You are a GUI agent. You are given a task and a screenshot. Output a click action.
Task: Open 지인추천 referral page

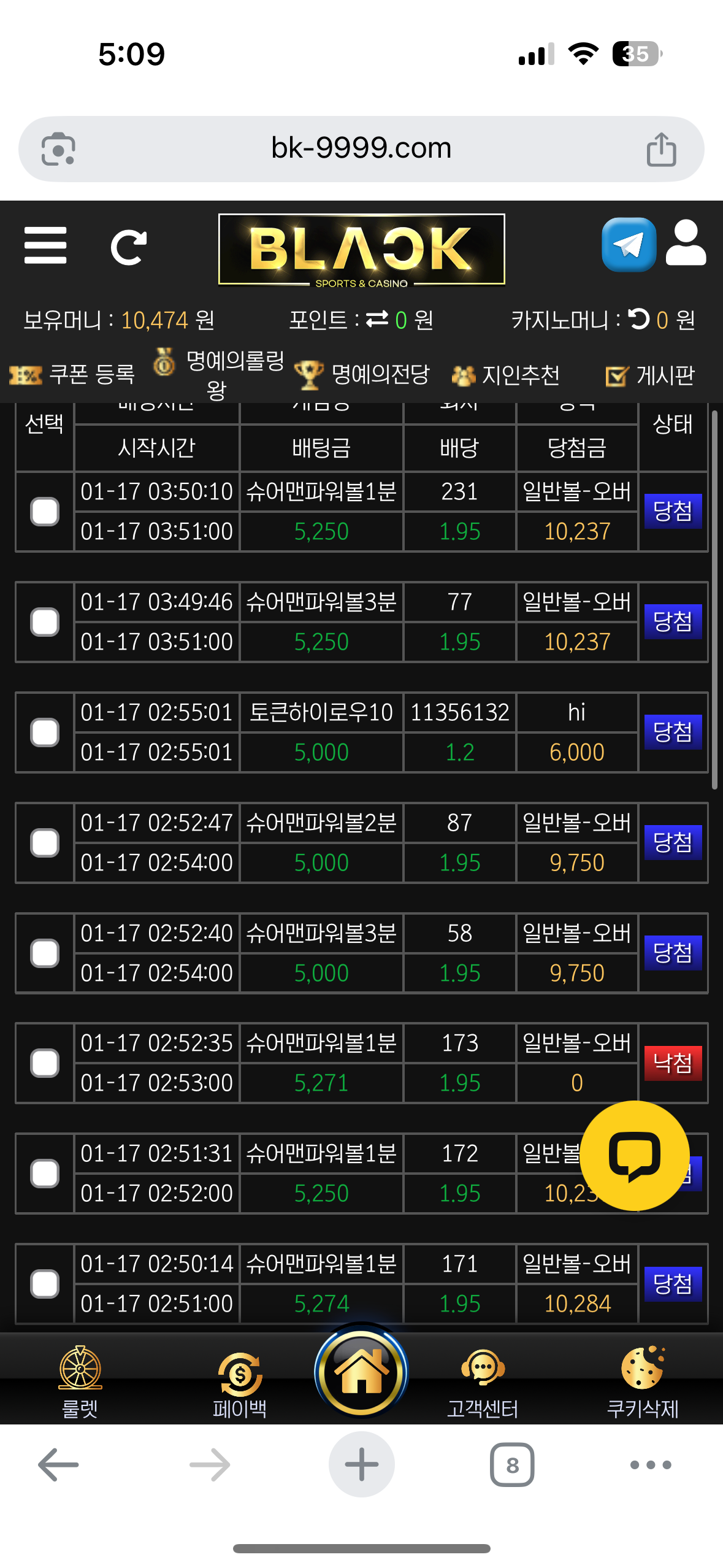[x=506, y=375]
